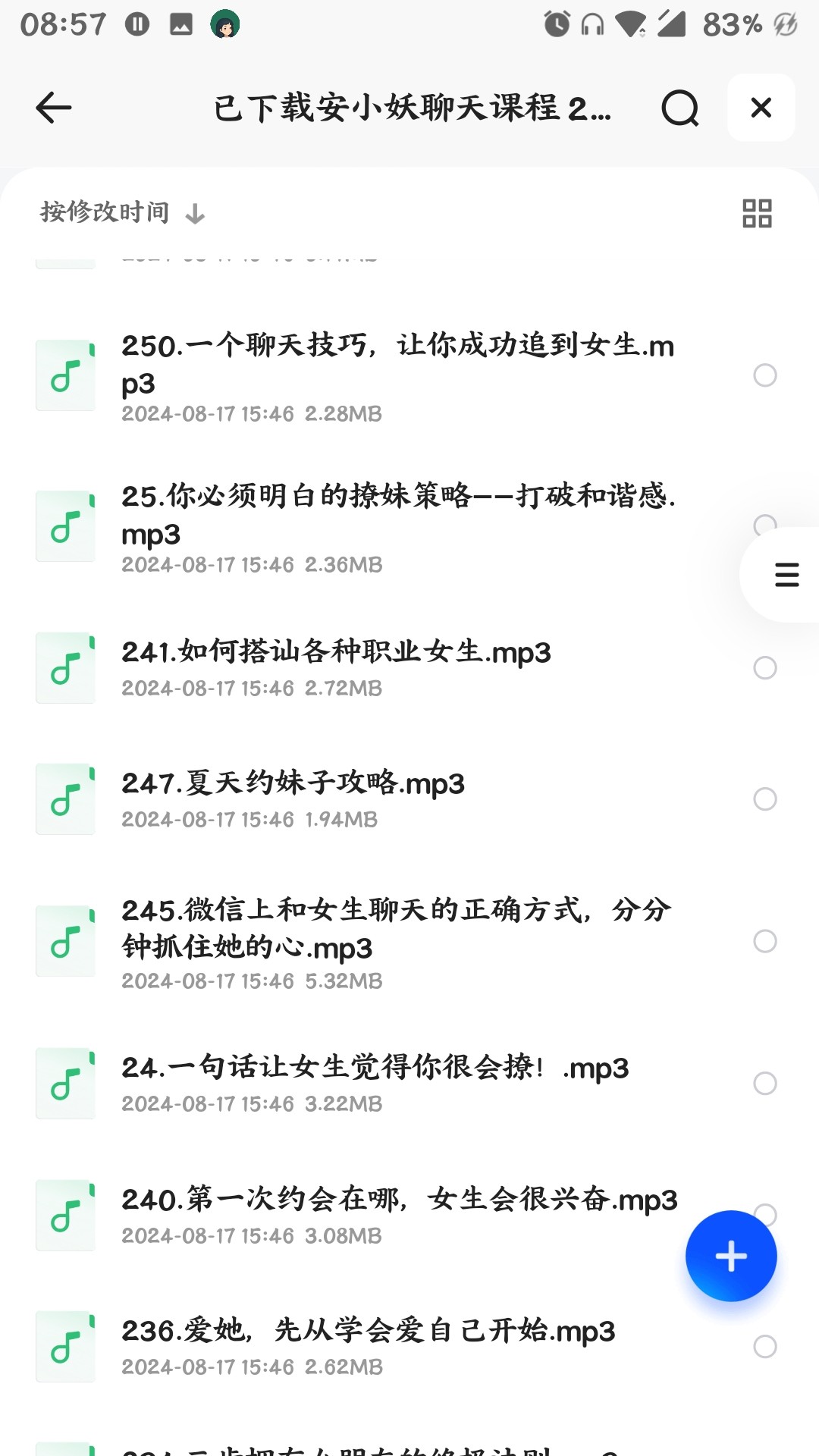Open file 236.爱她，先从学会爱自己开始.mp3
819x1456 pixels.
(x=368, y=1346)
